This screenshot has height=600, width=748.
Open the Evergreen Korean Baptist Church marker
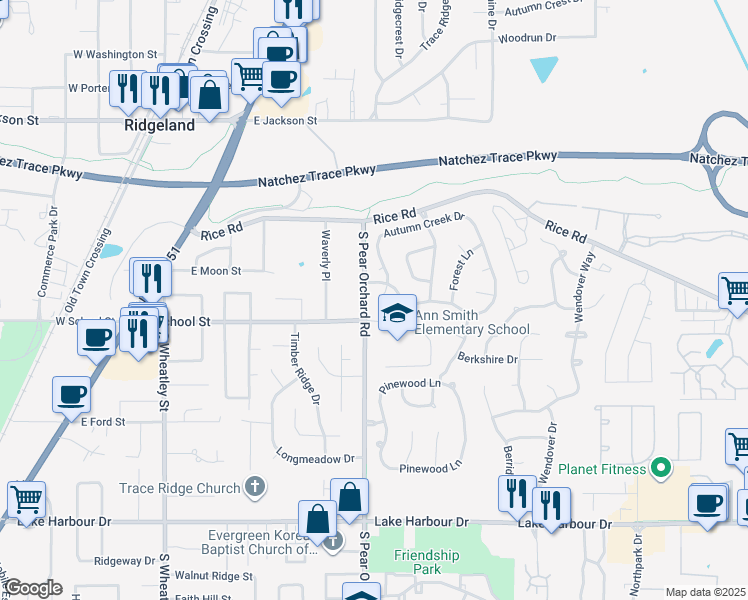(x=336, y=540)
